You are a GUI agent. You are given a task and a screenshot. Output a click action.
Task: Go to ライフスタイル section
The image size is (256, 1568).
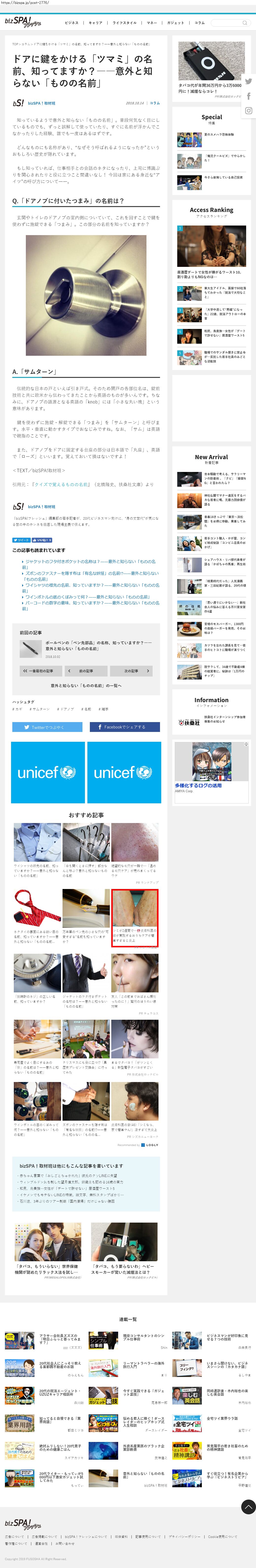[x=124, y=22]
